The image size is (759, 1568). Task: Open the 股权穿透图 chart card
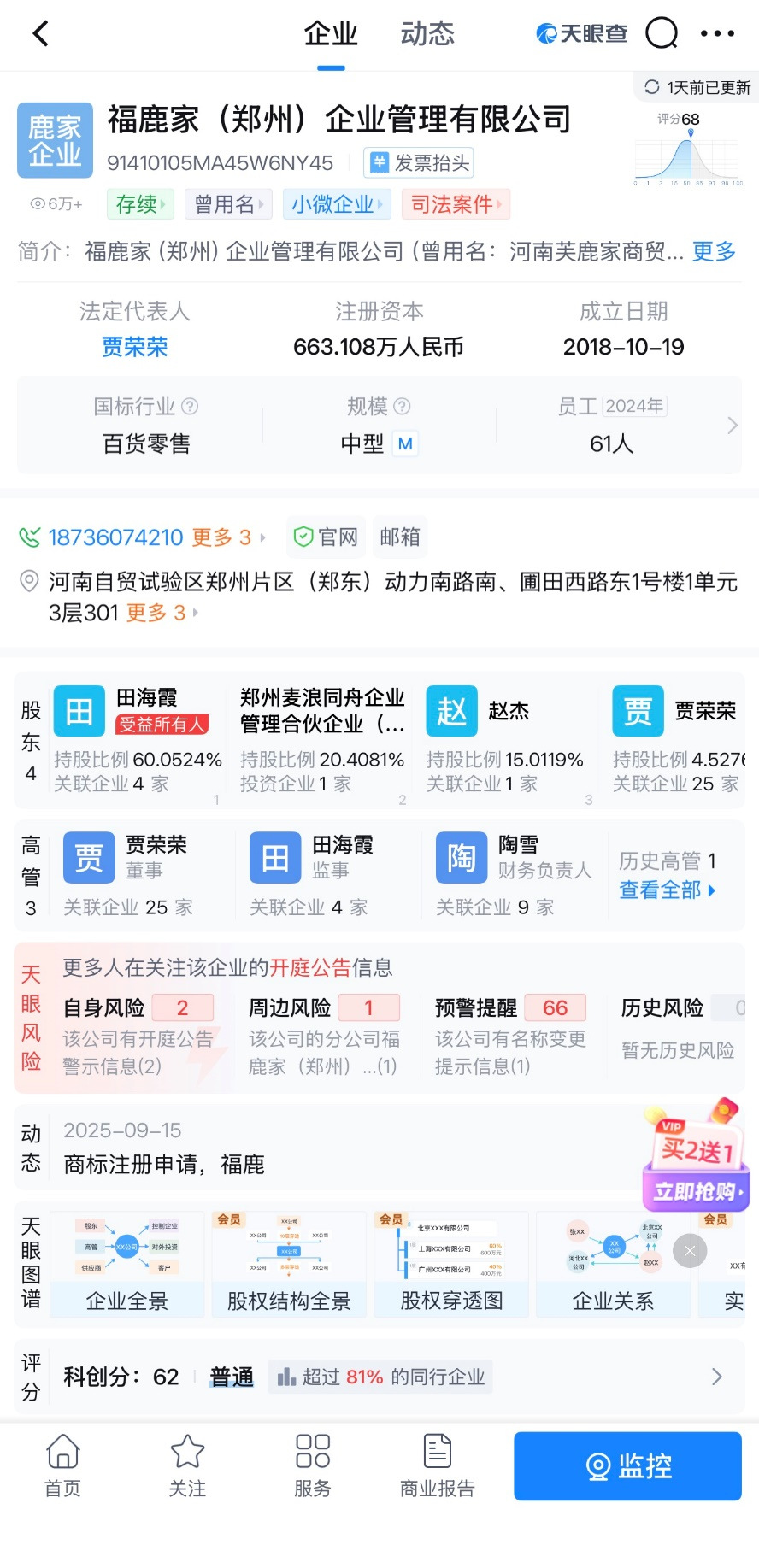[451, 1265]
